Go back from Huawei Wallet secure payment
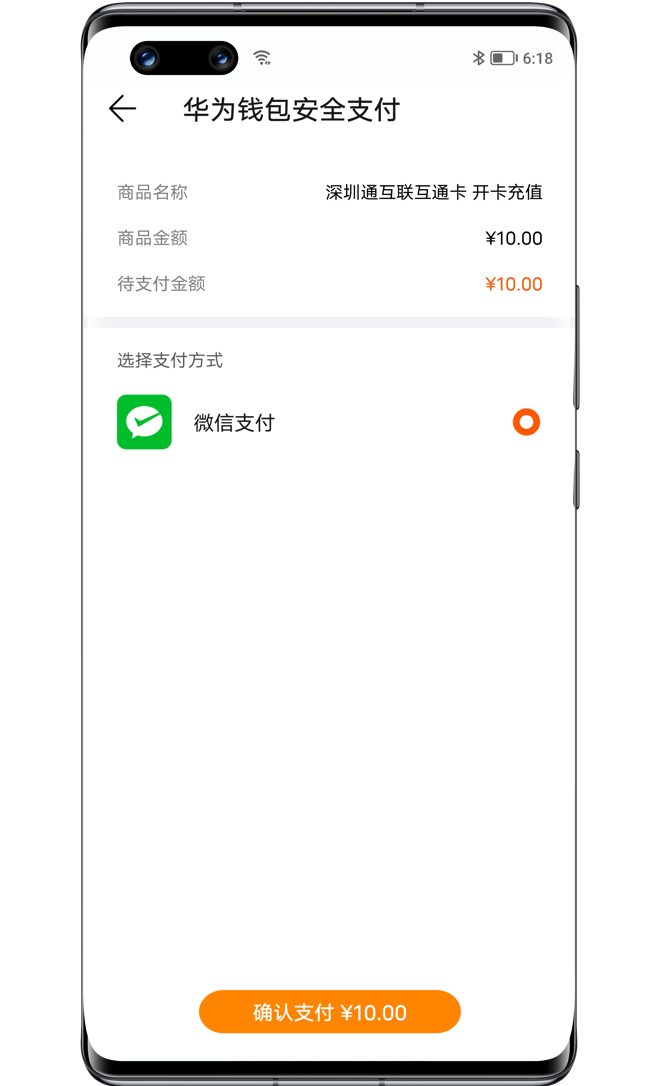660x1086 pixels. point(123,109)
